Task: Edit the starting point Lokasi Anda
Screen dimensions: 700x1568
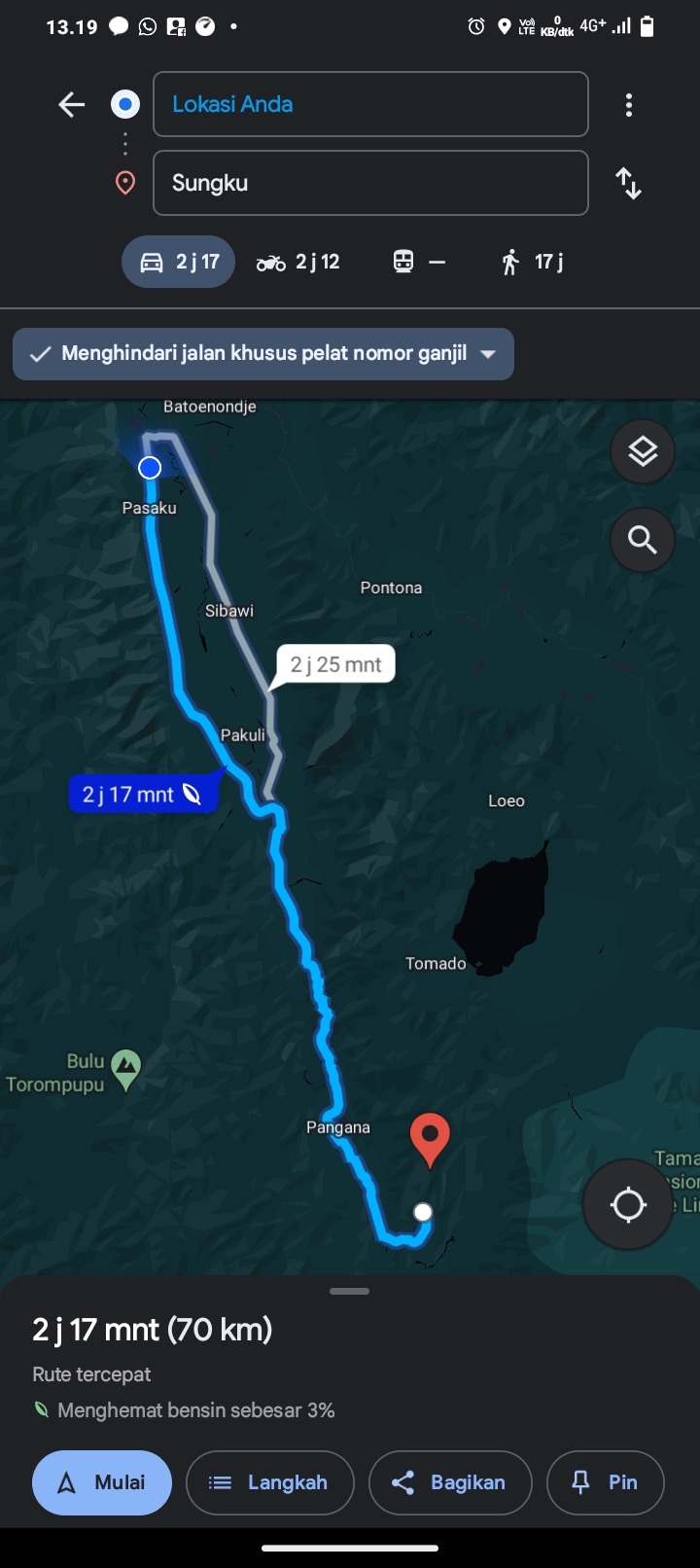Action: (370, 104)
